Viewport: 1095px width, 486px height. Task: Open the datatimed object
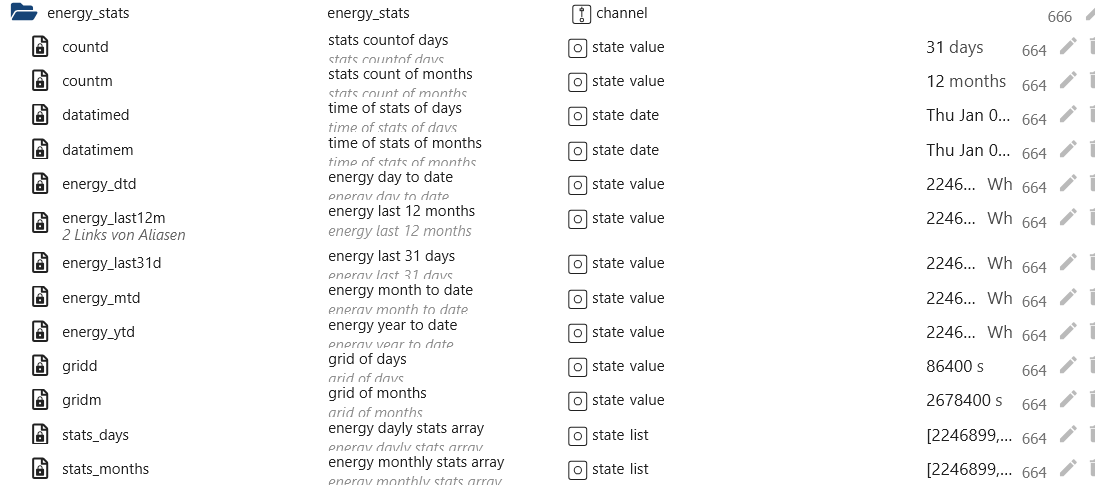tap(95, 115)
